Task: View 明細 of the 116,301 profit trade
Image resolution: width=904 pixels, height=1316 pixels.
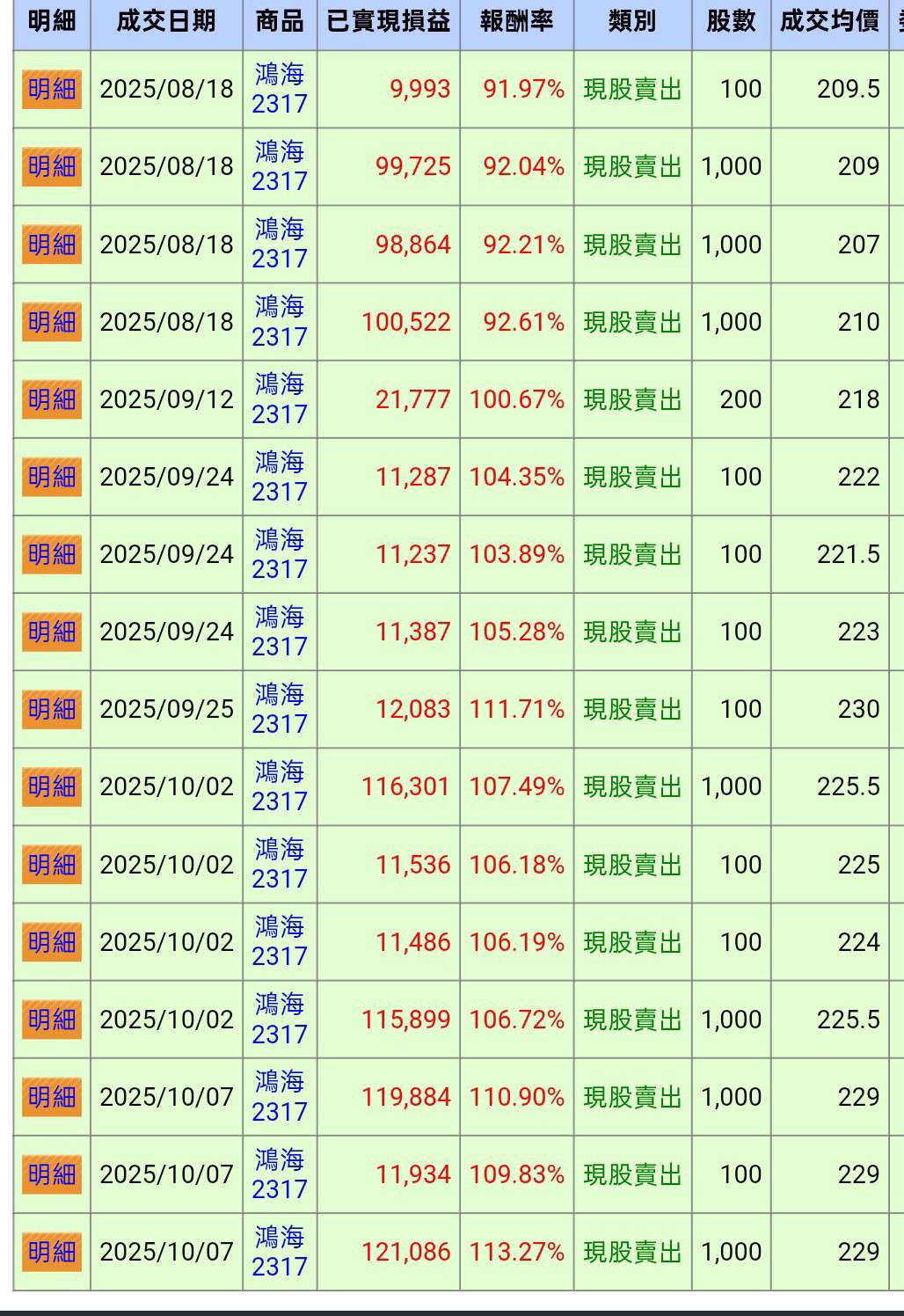Action: pyautogui.click(x=52, y=786)
